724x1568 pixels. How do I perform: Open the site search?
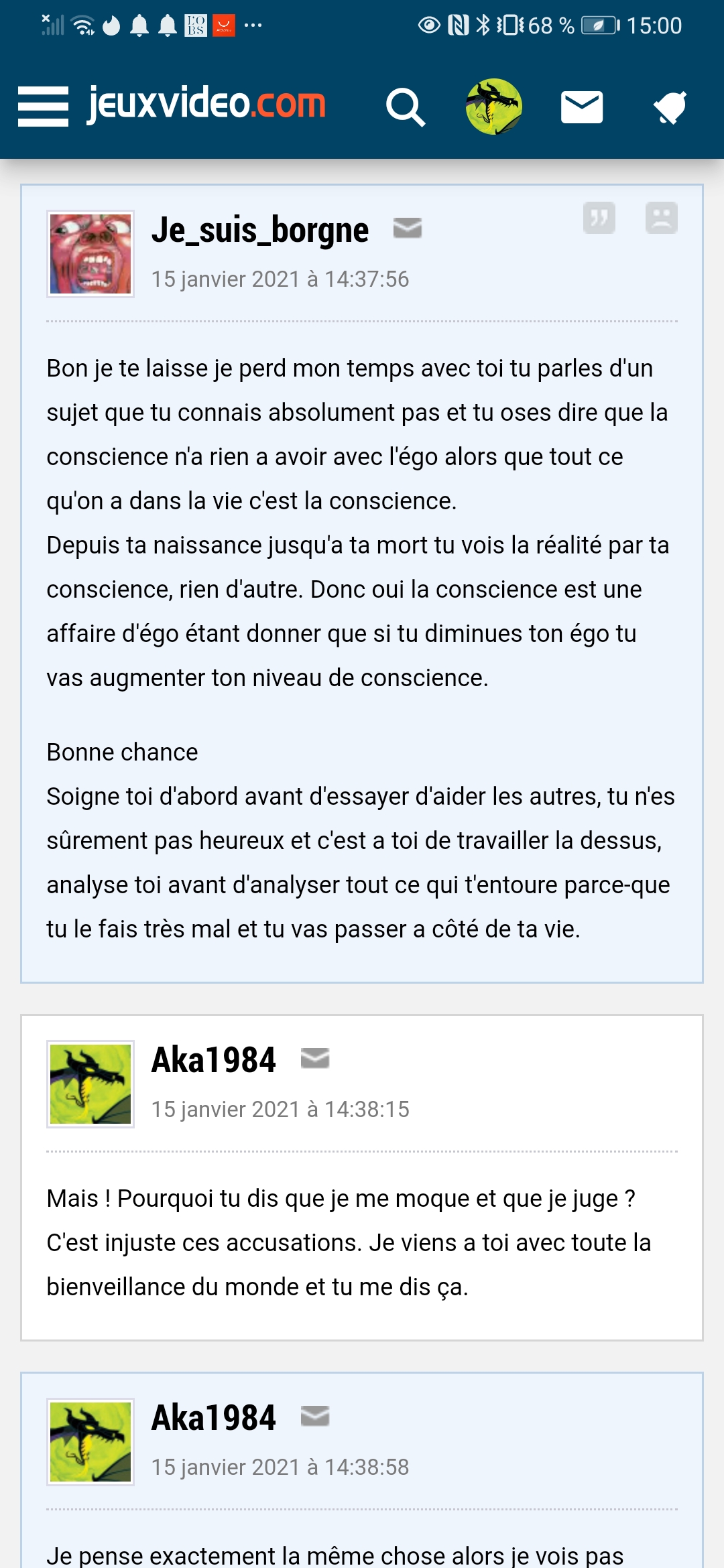(405, 107)
